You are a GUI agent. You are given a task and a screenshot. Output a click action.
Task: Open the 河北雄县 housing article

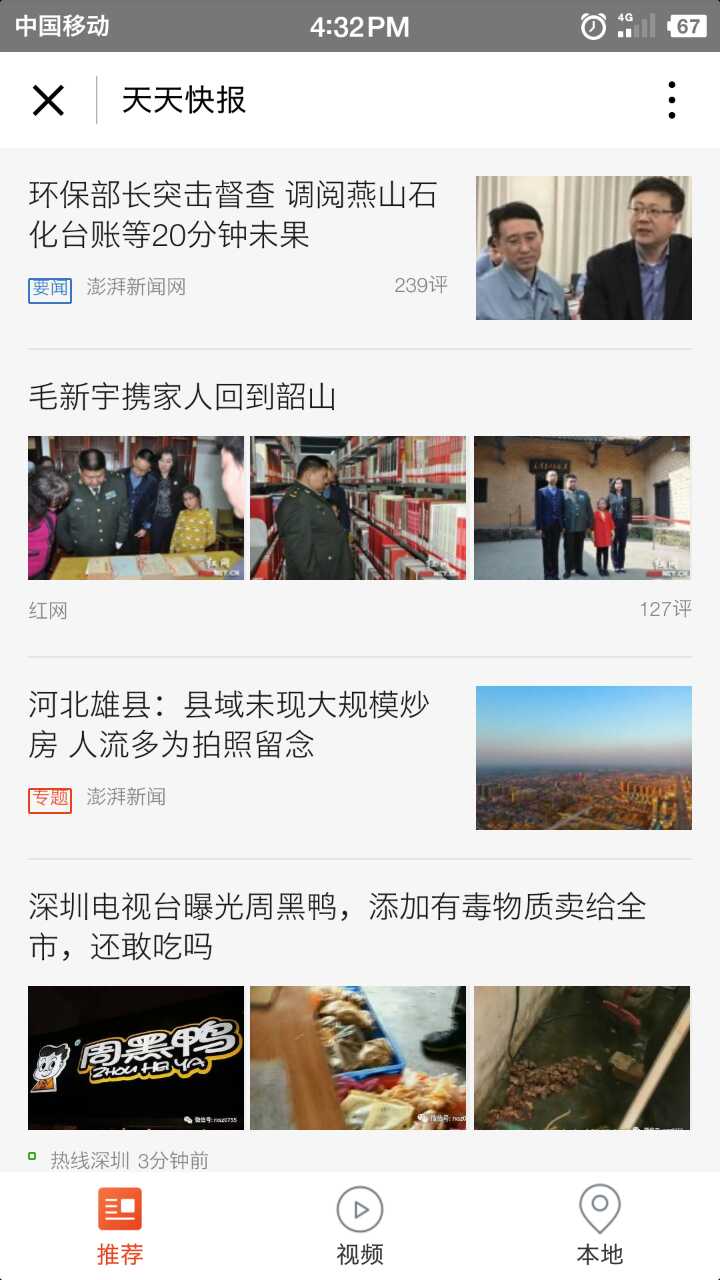tap(229, 724)
